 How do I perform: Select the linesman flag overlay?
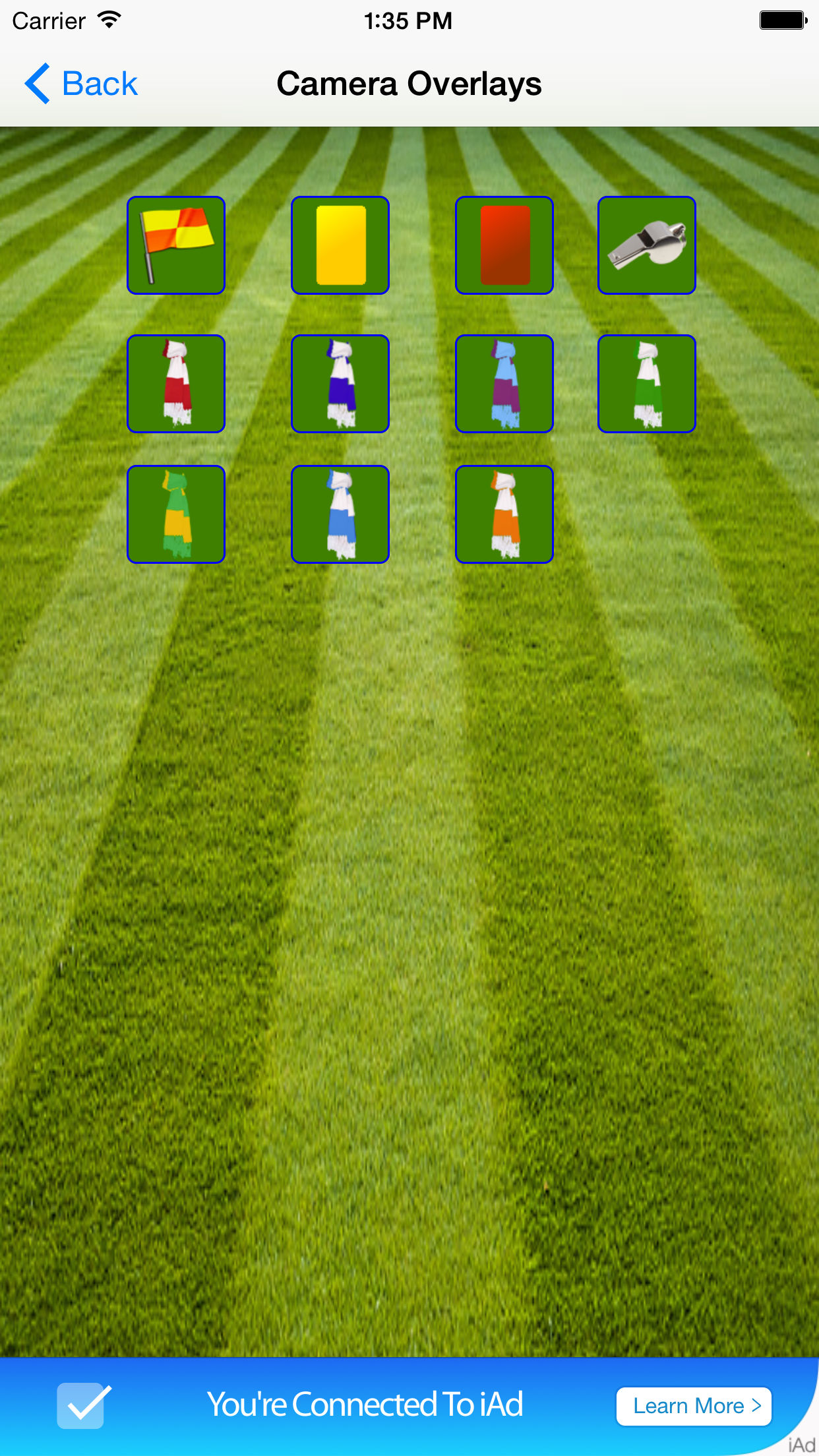pos(176,245)
